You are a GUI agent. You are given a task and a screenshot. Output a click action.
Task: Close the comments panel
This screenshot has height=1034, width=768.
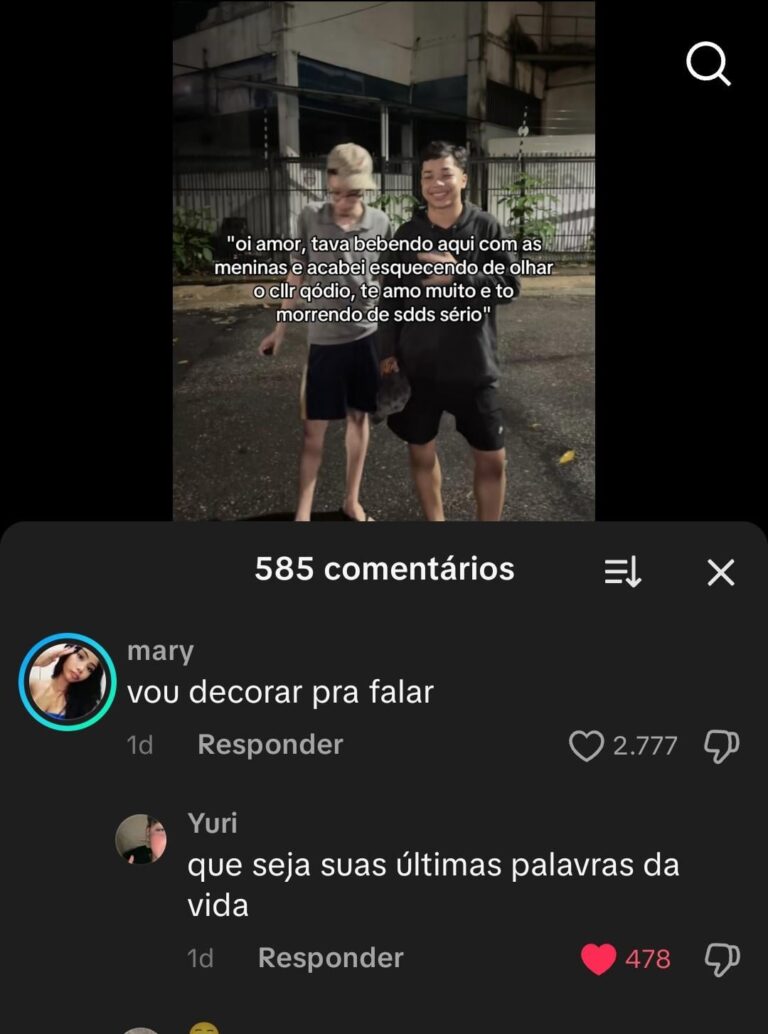(x=720, y=572)
